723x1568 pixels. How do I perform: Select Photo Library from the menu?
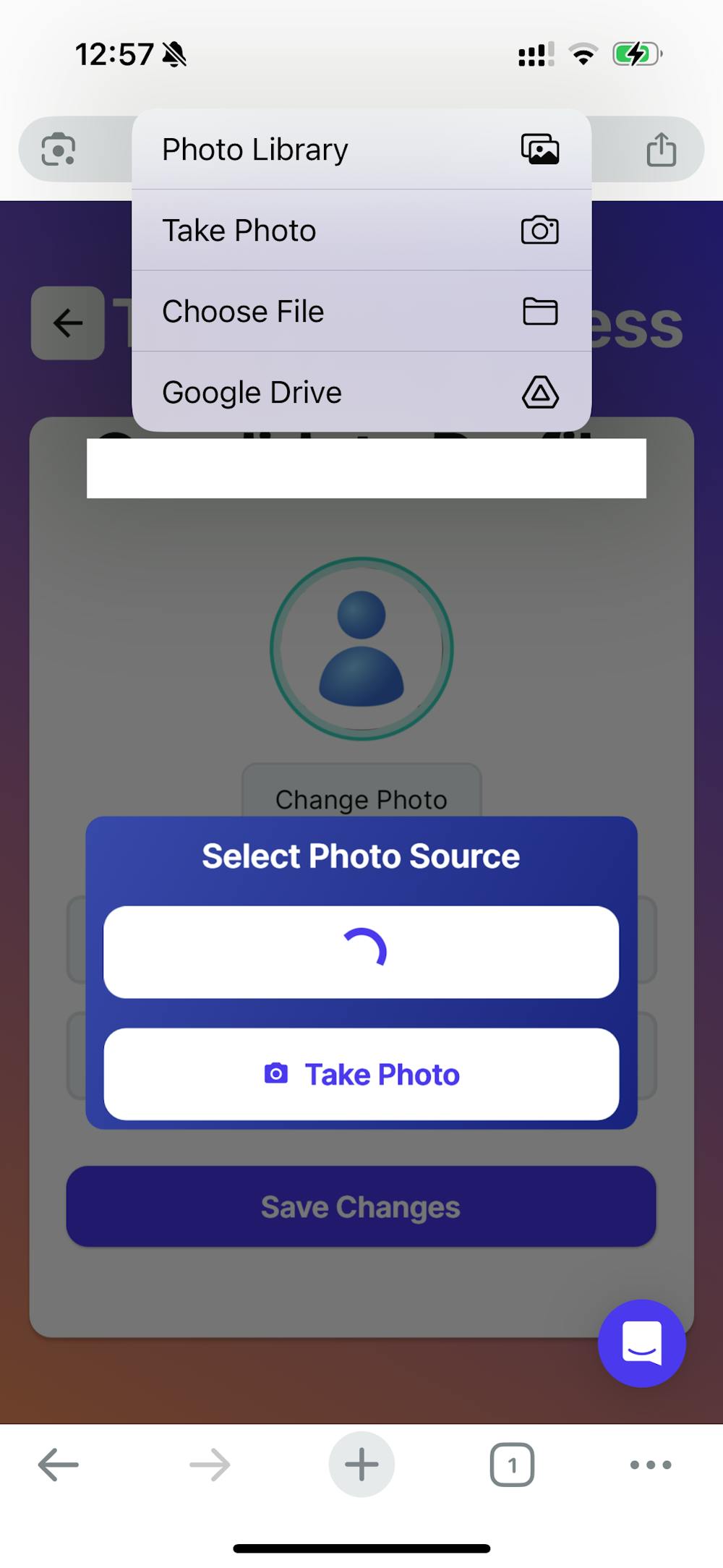point(361,150)
